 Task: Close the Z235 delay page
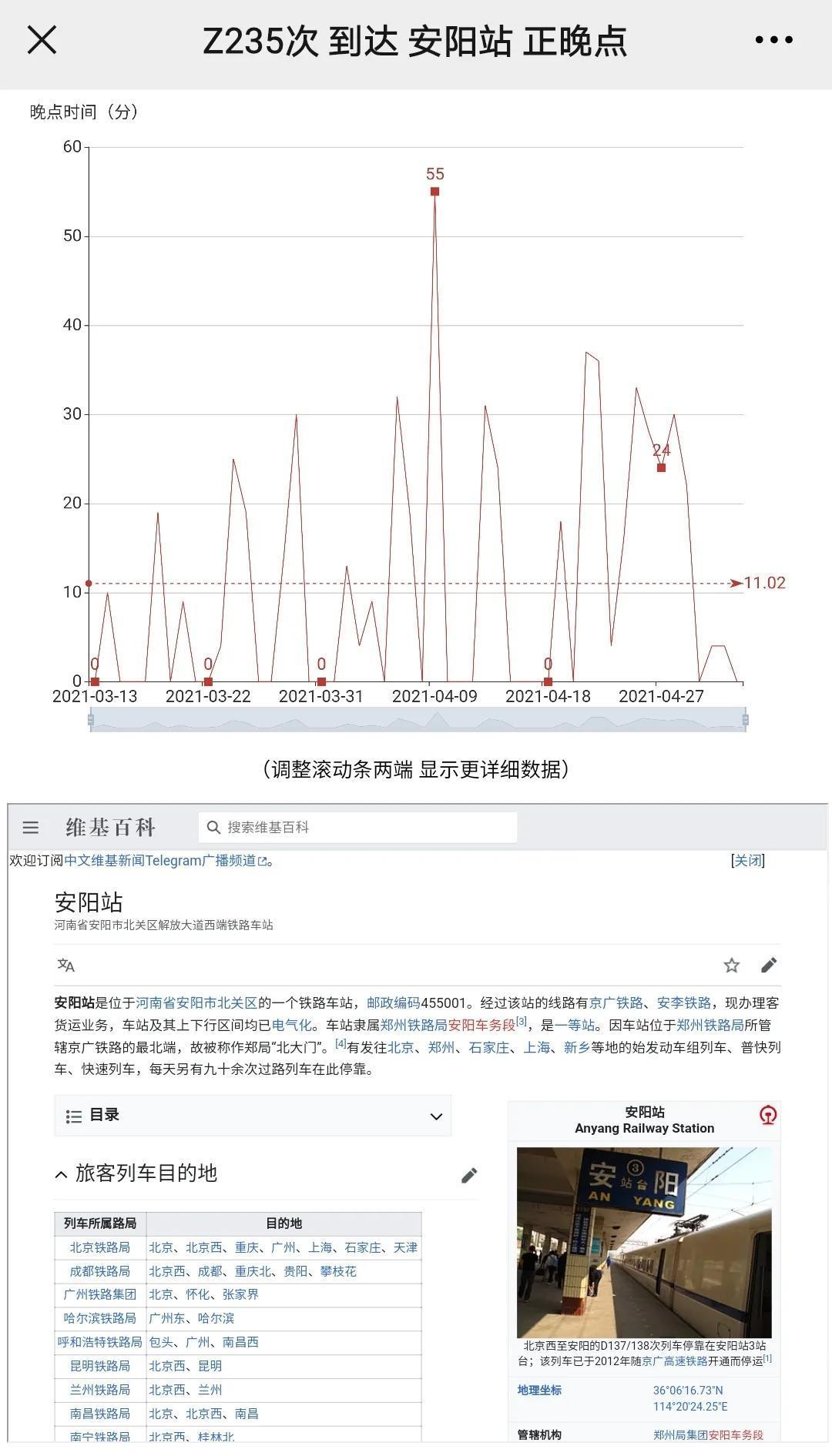[42, 40]
